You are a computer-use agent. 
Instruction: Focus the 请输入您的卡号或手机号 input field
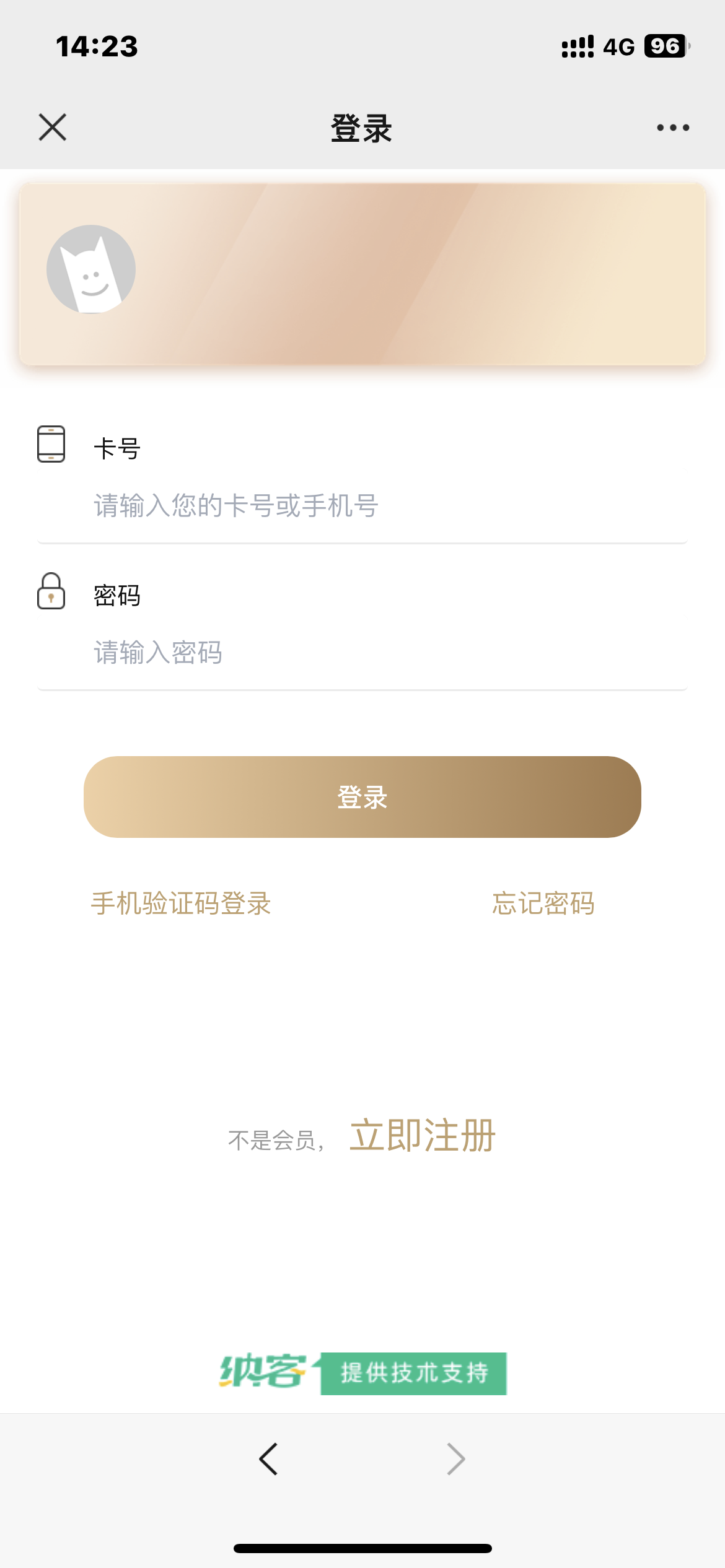(362, 505)
